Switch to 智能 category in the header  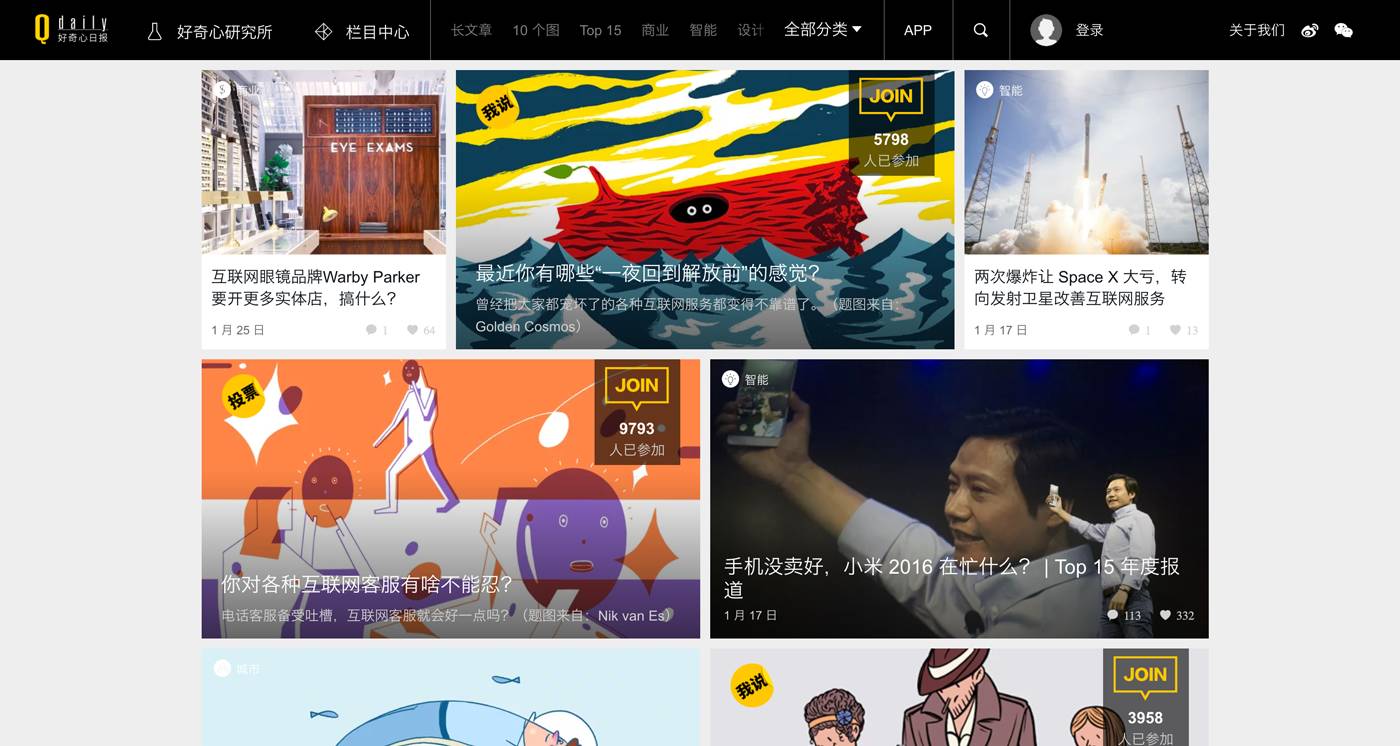[703, 30]
